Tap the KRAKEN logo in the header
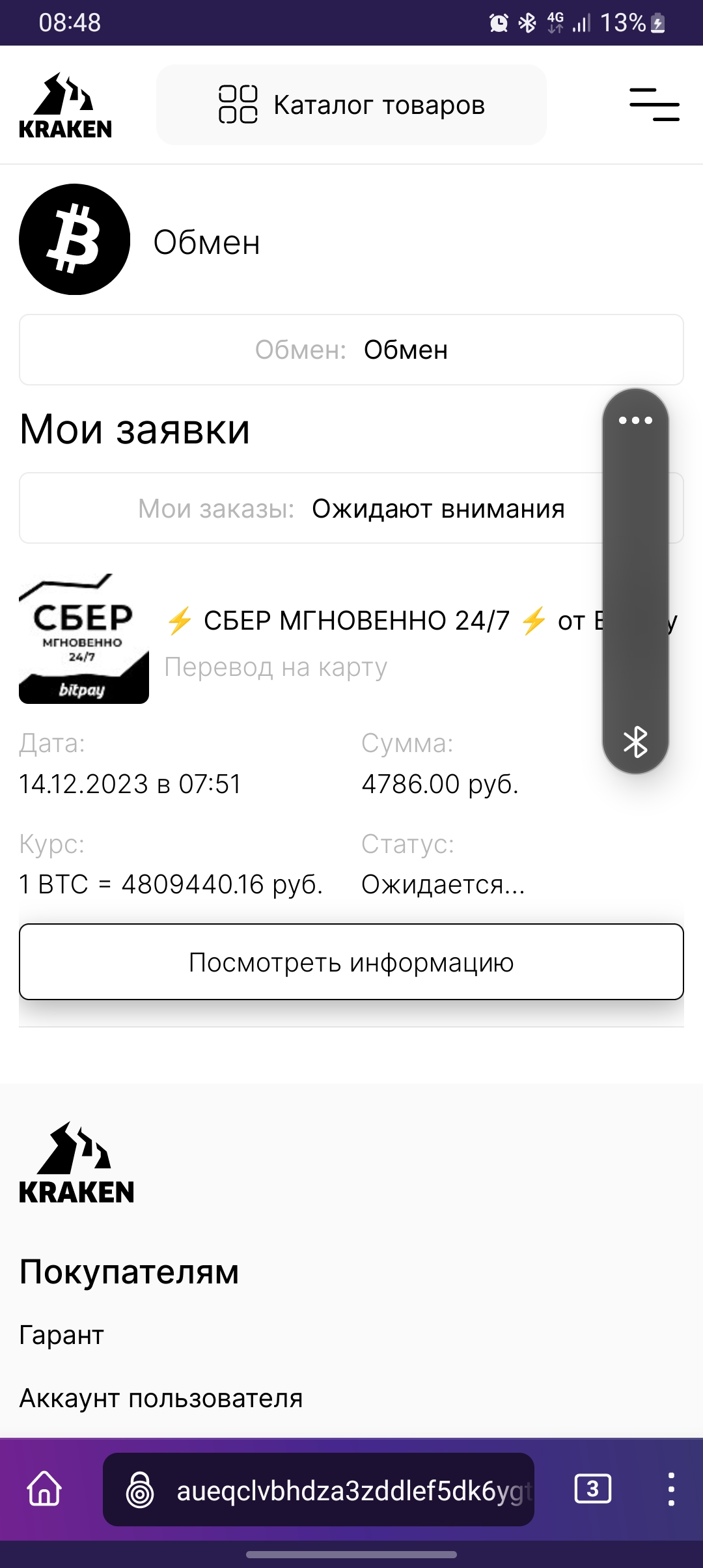 point(65,105)
